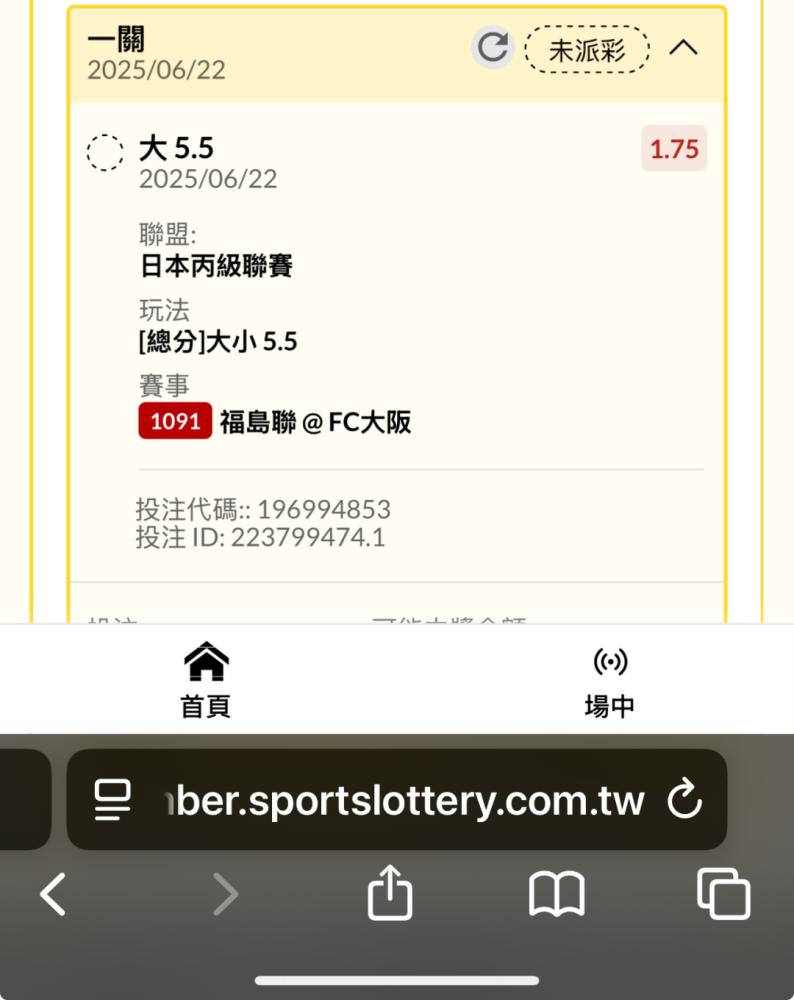The image size is (794, 1000).
Task: Reload the page in Safari
Action: 684,798
